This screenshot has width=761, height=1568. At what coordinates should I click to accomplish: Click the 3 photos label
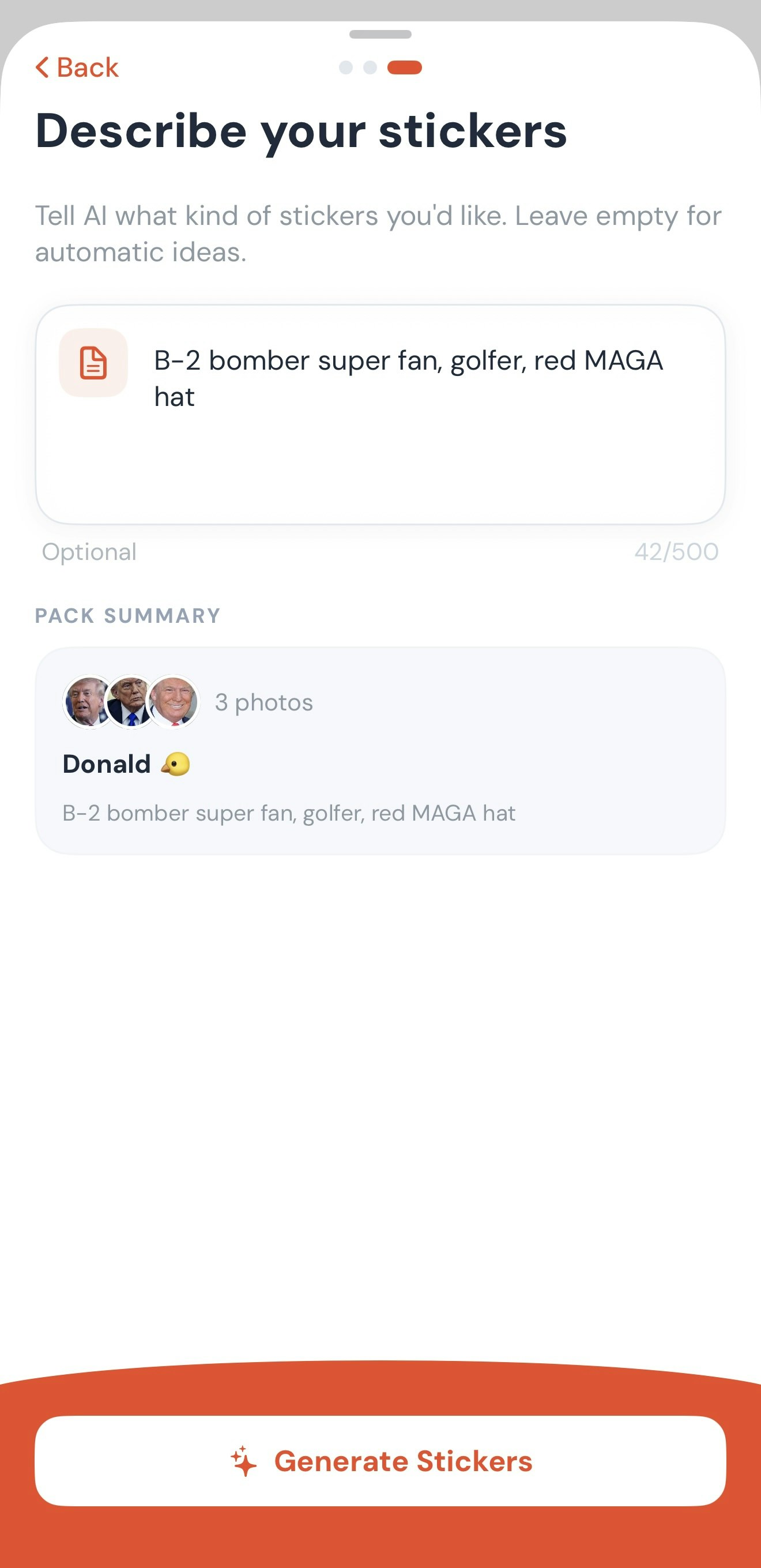(x=264, y=701)
